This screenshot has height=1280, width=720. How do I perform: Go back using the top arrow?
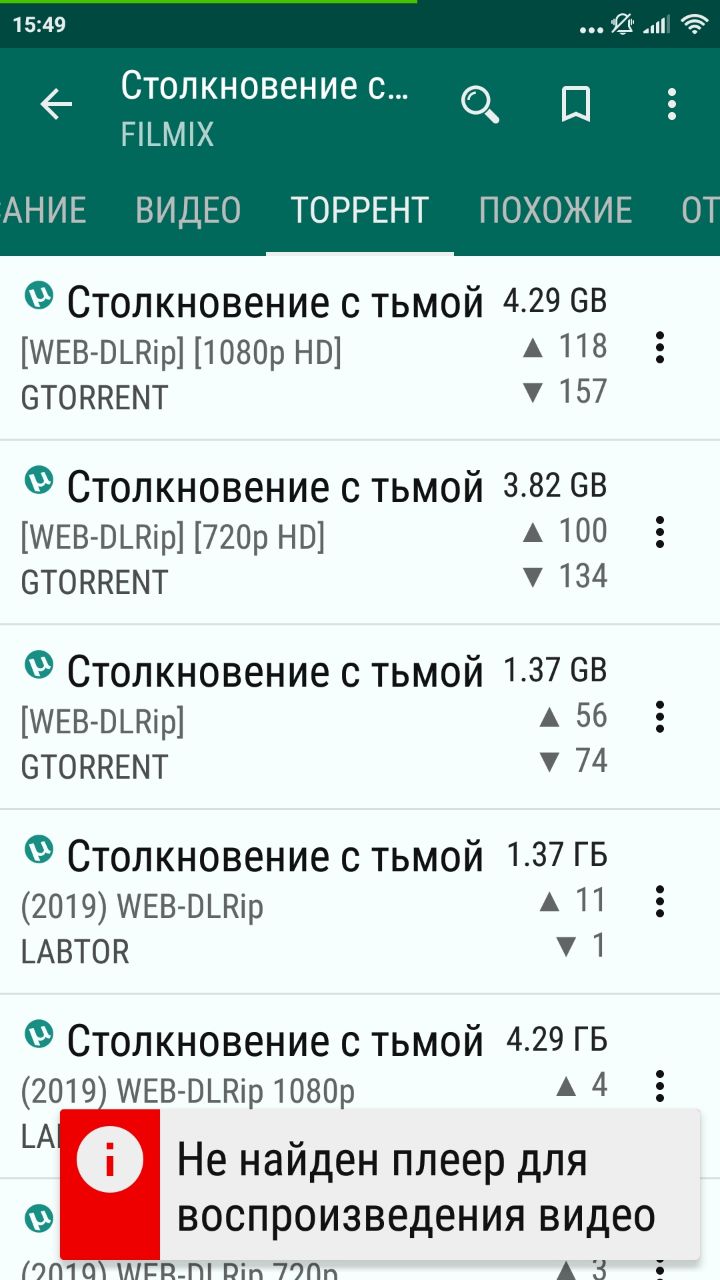tap(56, 105)
